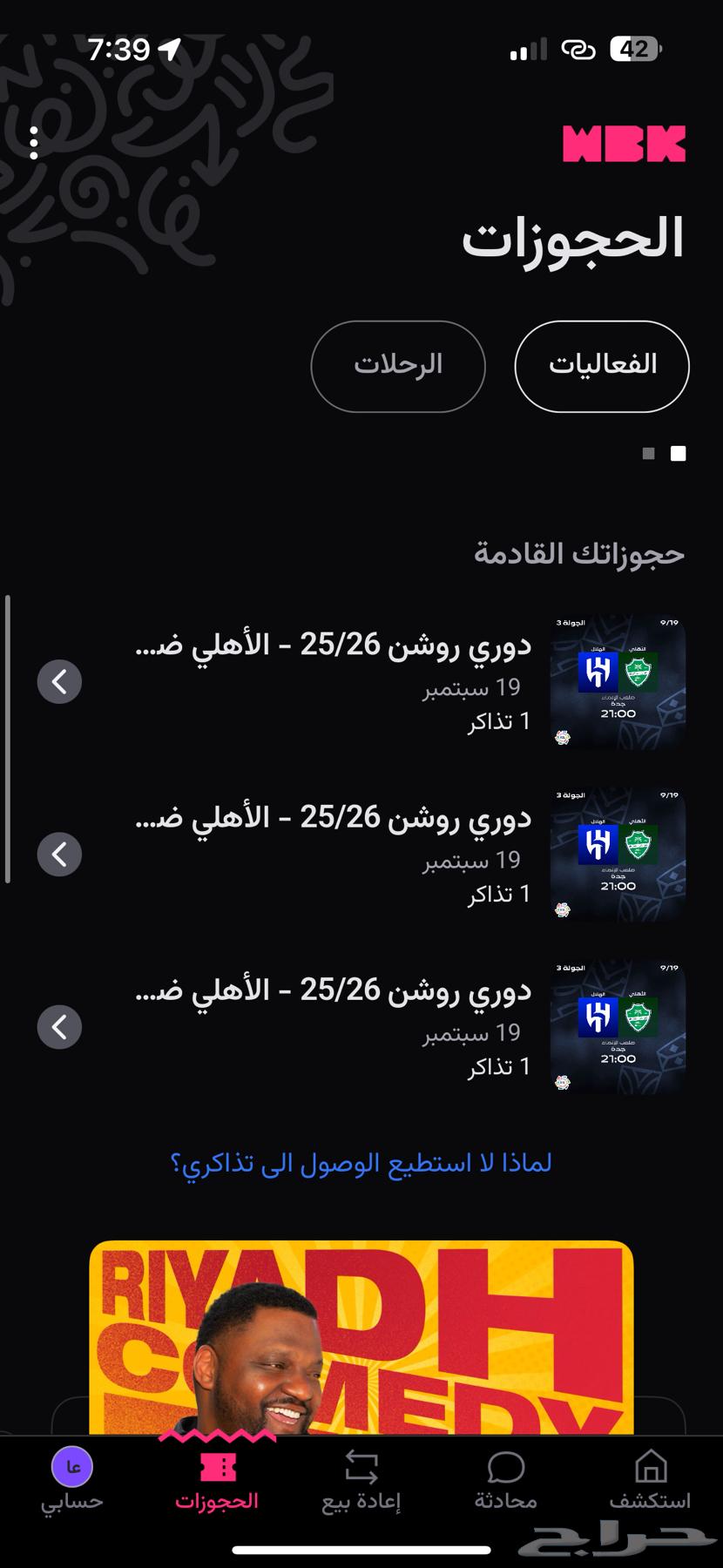
Task: Open link about not accessing tickets
Action: coord(361,1162)
